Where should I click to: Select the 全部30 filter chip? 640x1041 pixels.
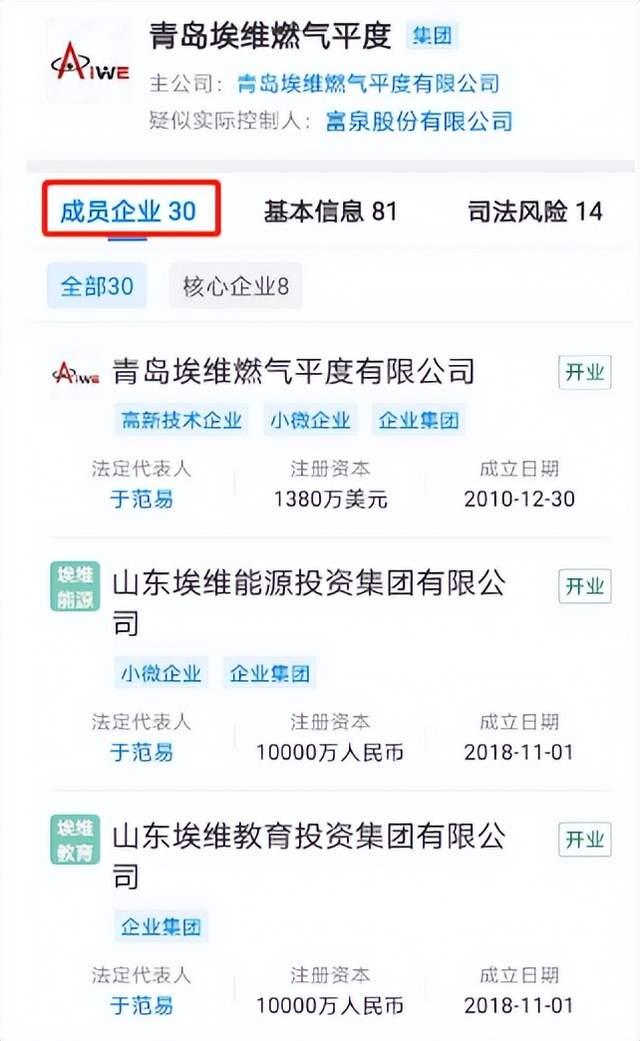click(97, 287)
